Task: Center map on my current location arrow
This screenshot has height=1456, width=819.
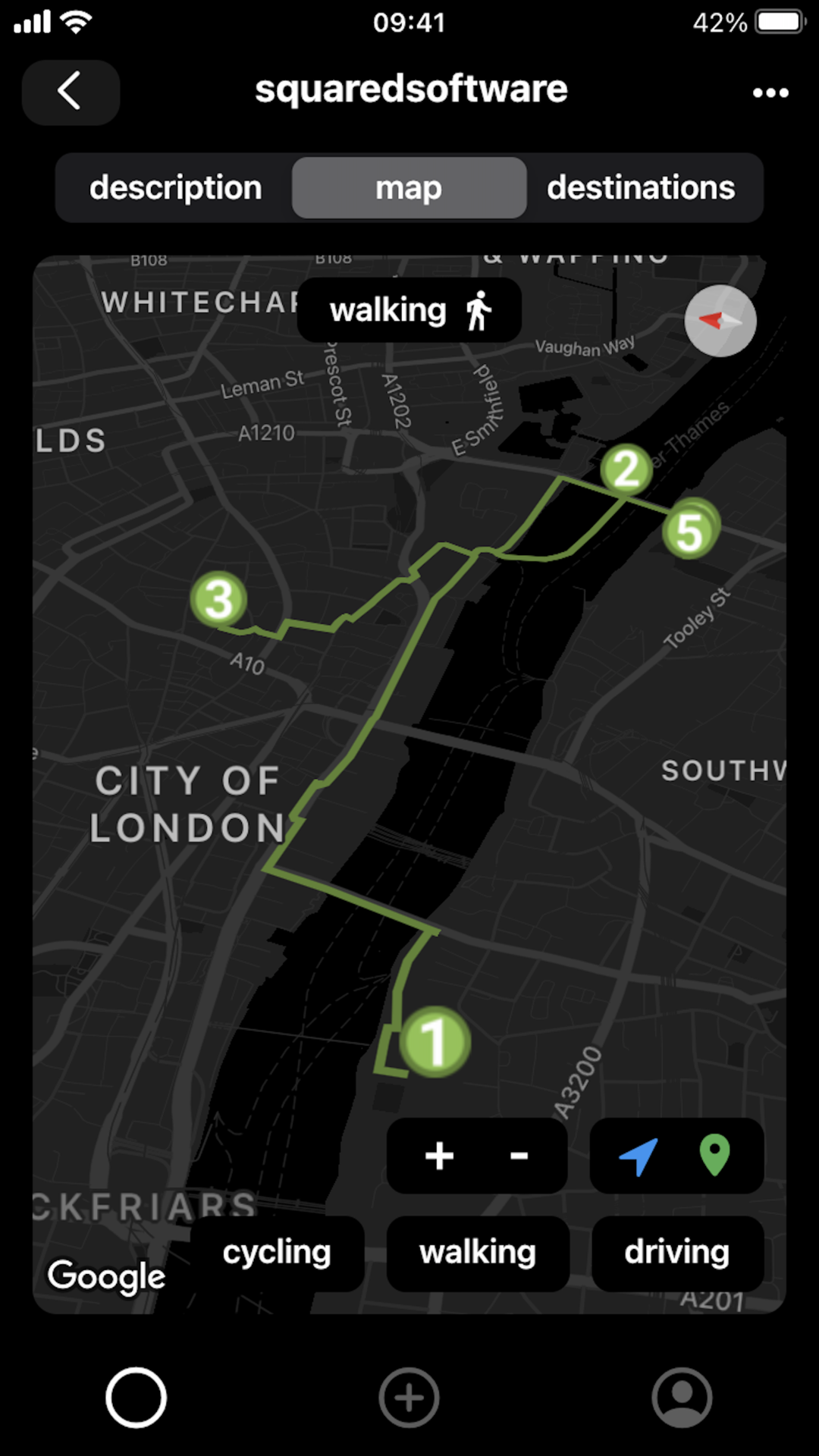Action: click(638, 1156)
